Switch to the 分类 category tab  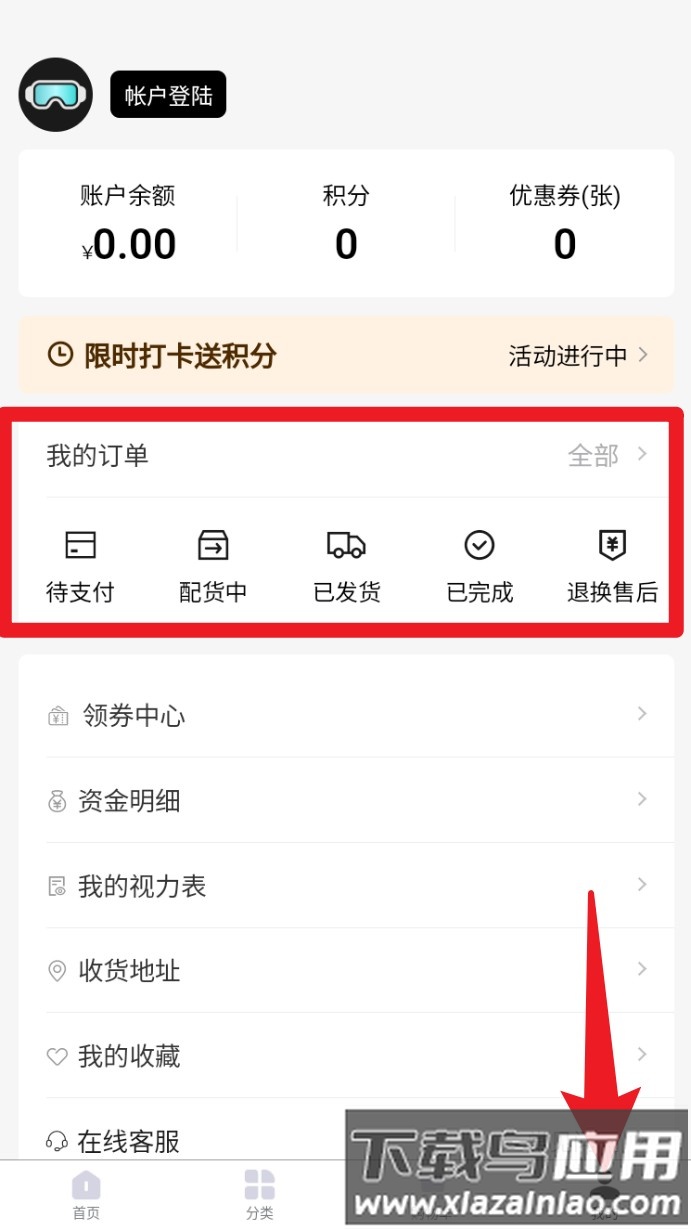(259, 1196)
